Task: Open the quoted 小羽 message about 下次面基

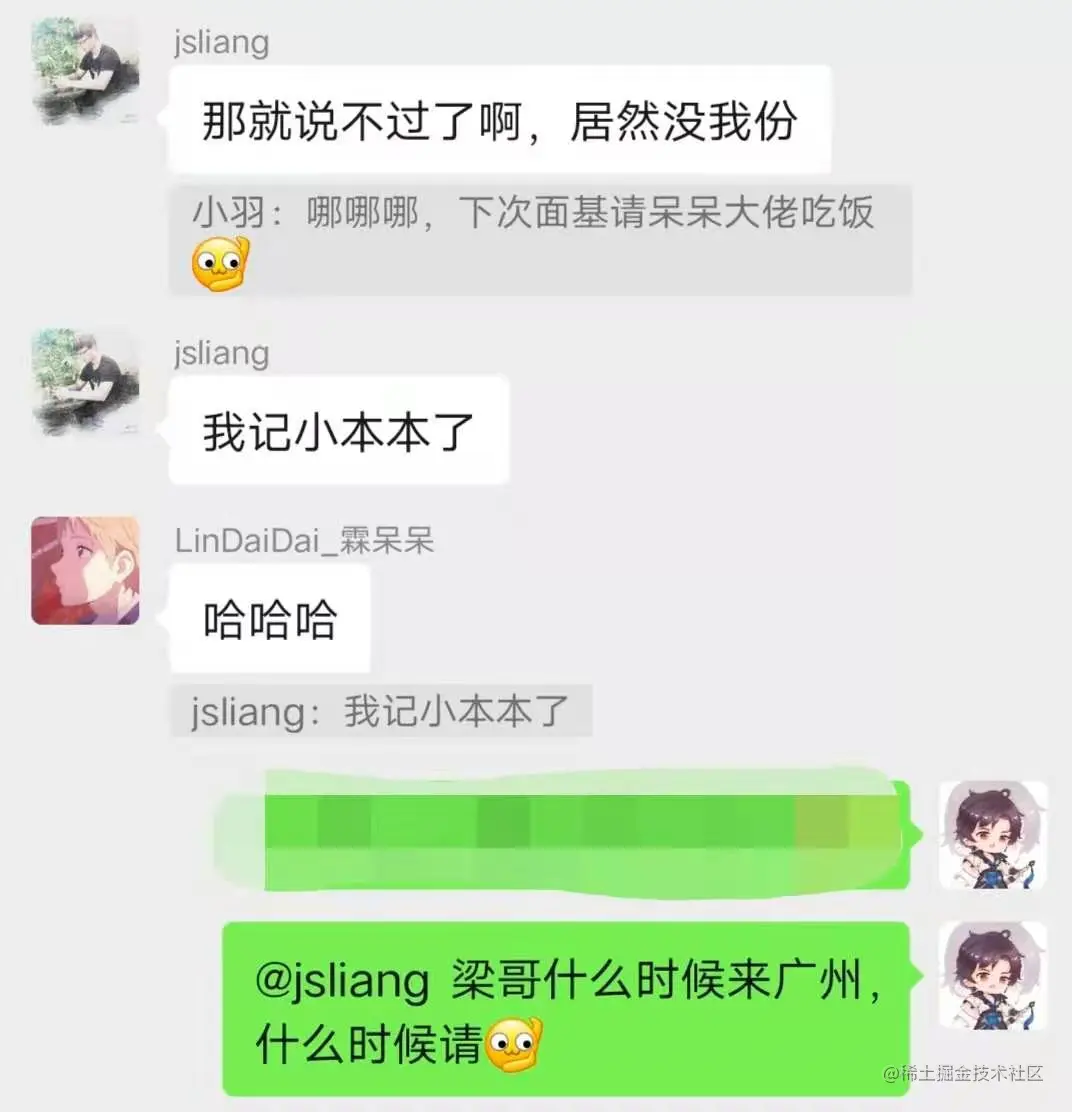Action: click(540, 238)
